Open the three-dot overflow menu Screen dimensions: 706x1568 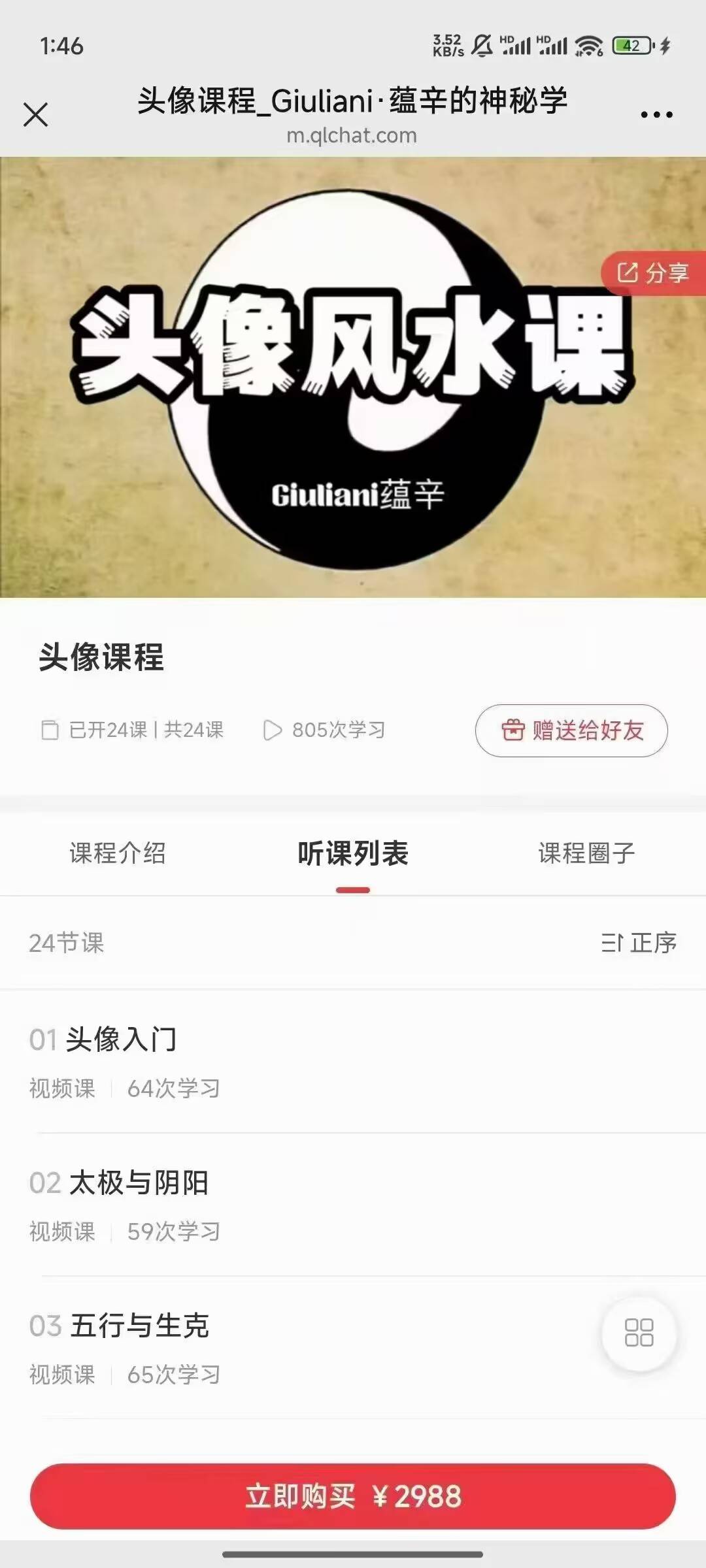pyautogui.click(x=656, y=115)
